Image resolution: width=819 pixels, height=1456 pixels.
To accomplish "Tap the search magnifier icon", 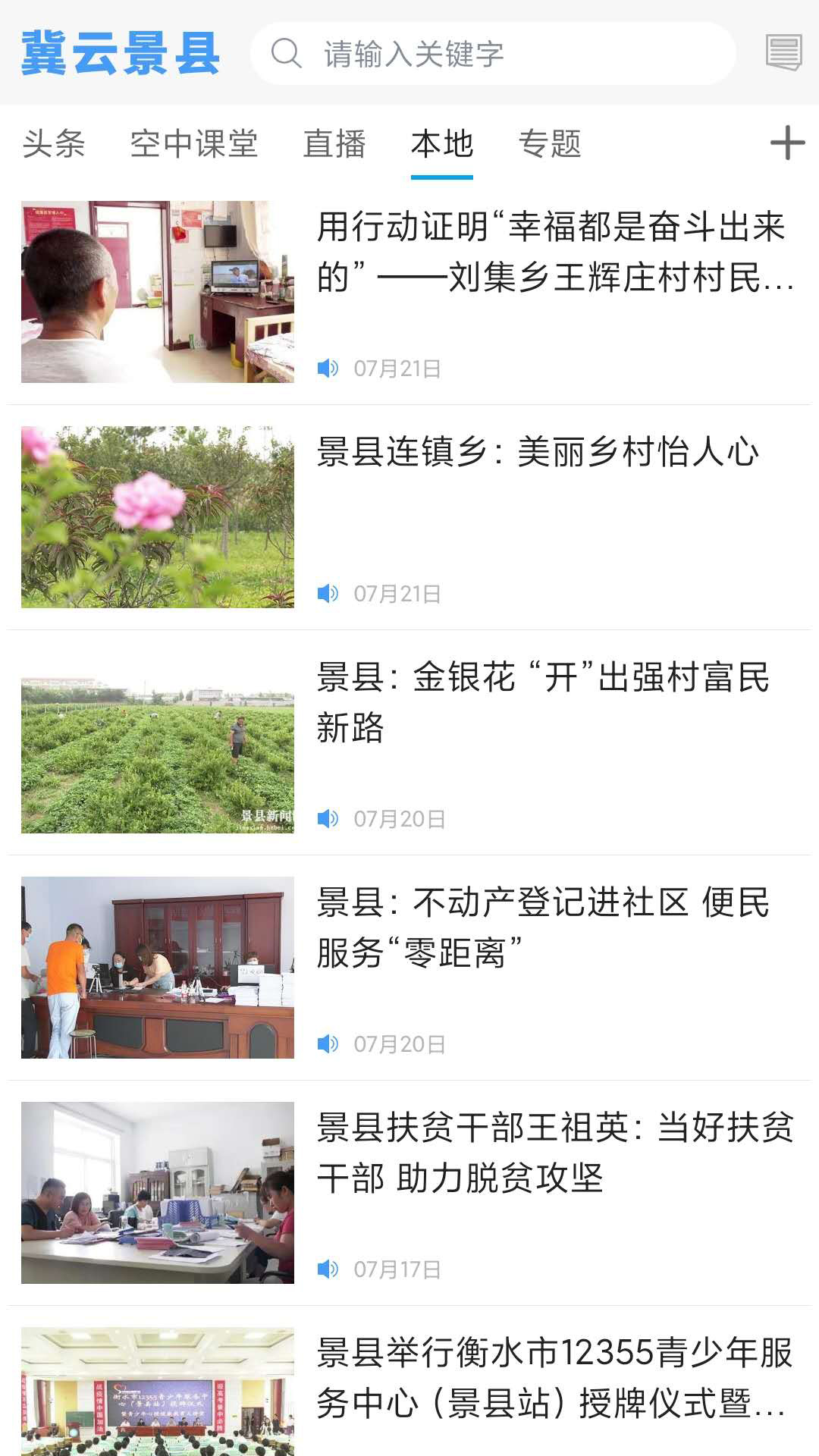I will pos(287,54).
